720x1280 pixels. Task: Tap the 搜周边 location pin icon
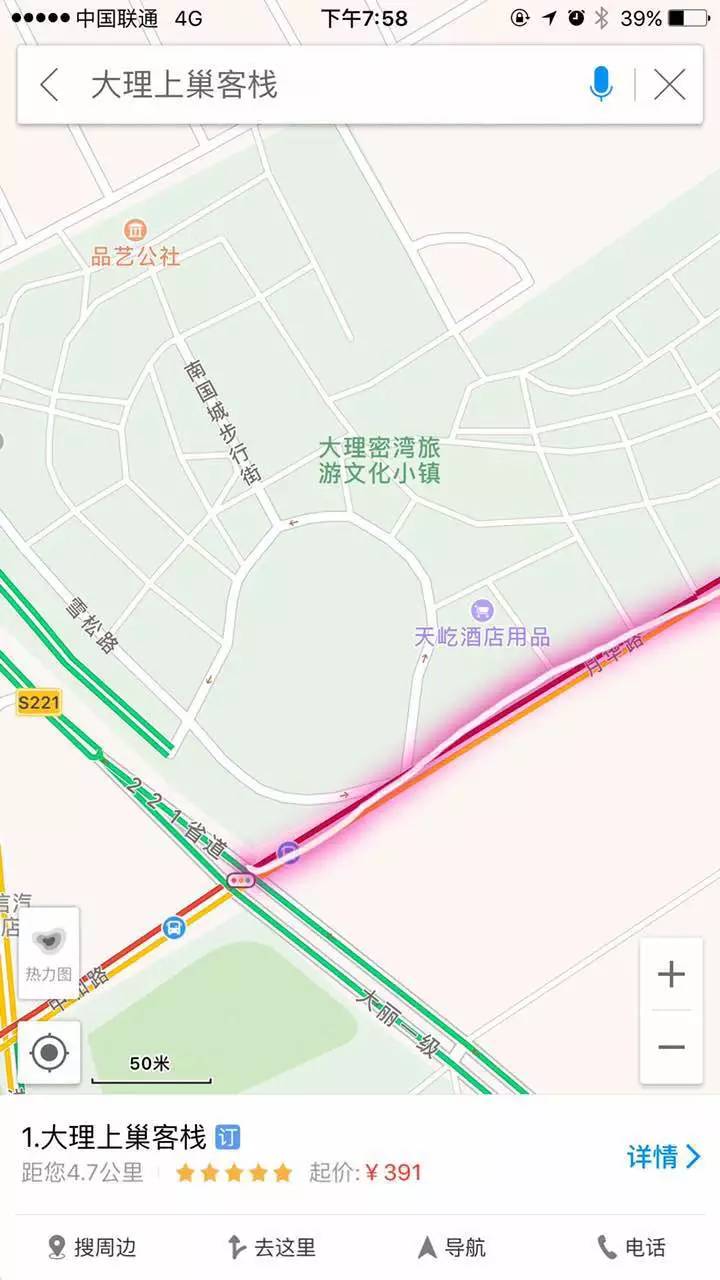point(56,1248)
